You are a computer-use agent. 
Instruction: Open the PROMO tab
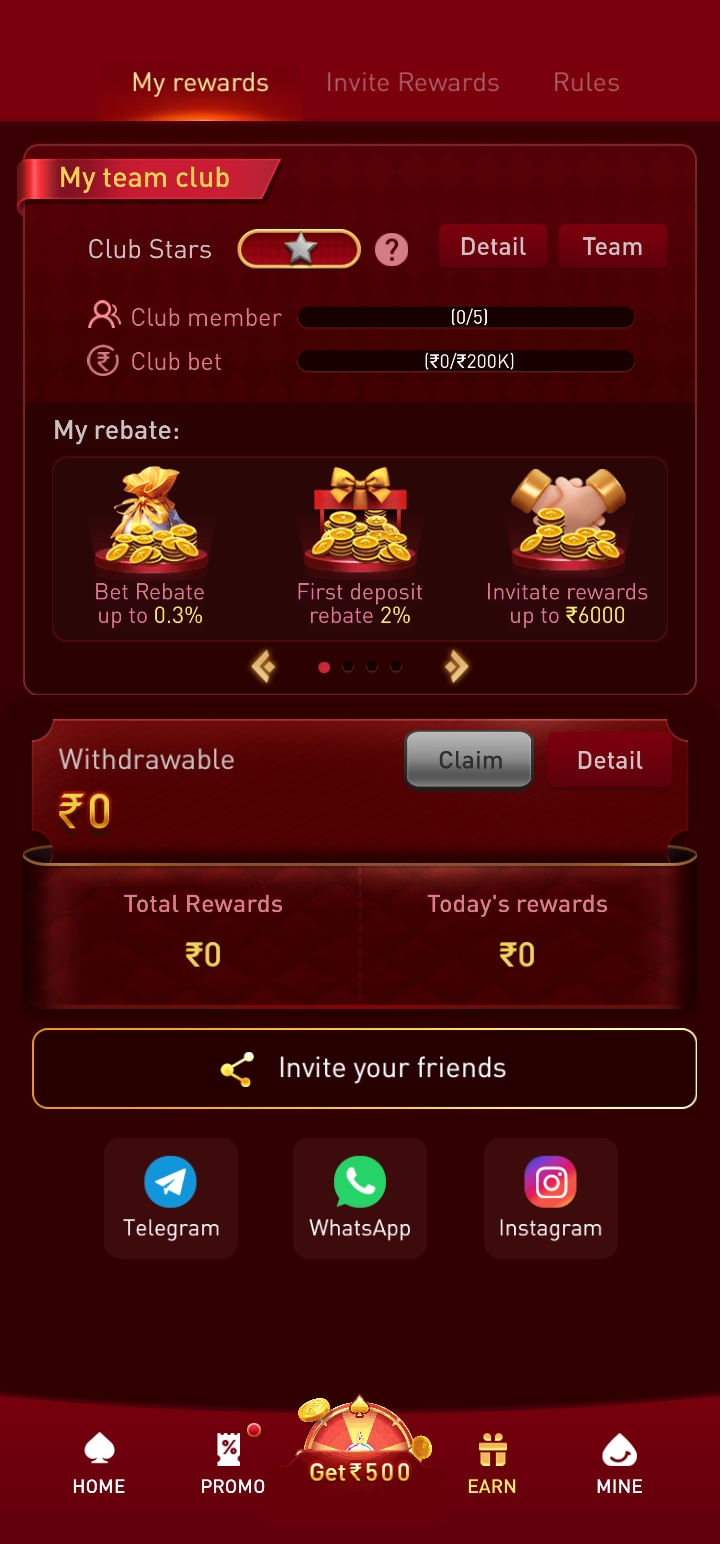(x=233, y=1464)
